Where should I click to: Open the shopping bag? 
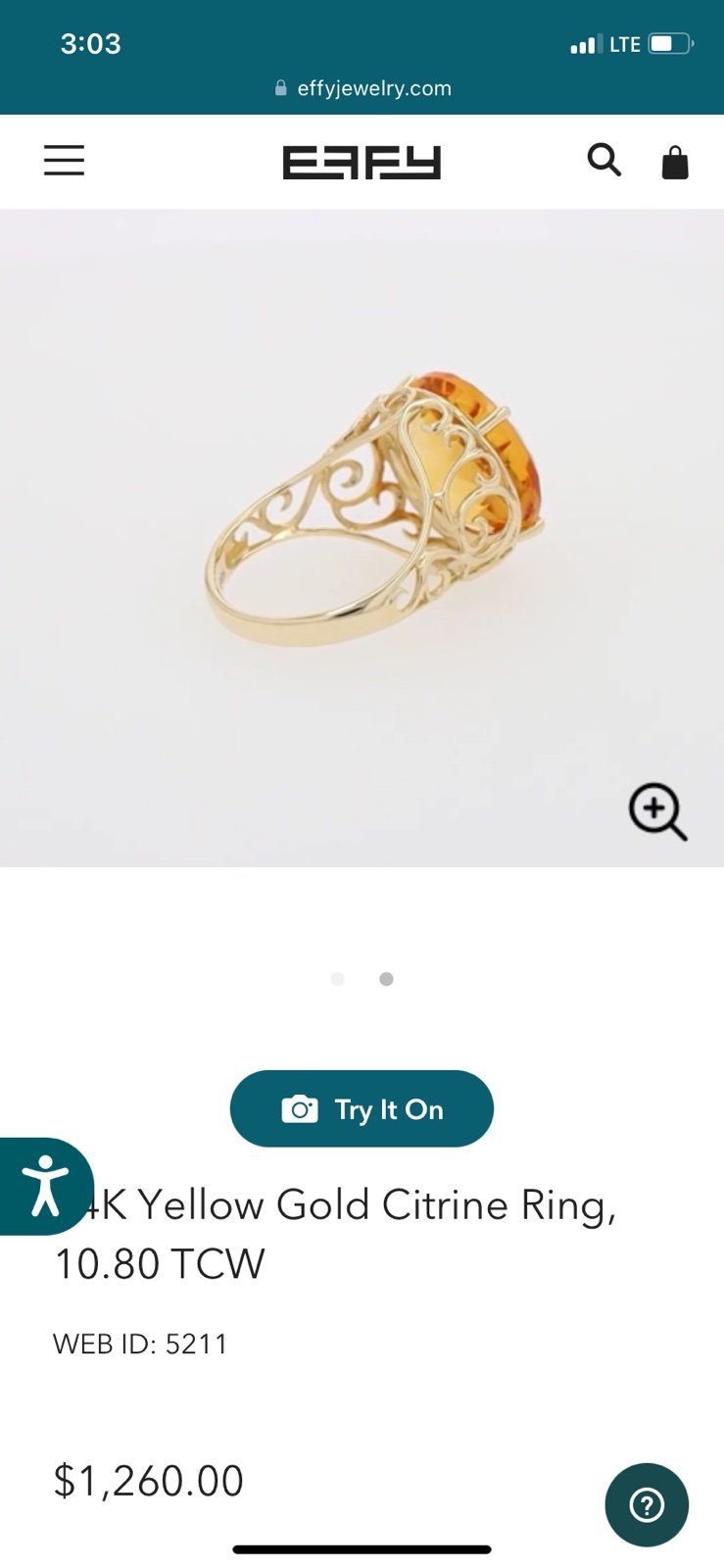coord(675,162)
